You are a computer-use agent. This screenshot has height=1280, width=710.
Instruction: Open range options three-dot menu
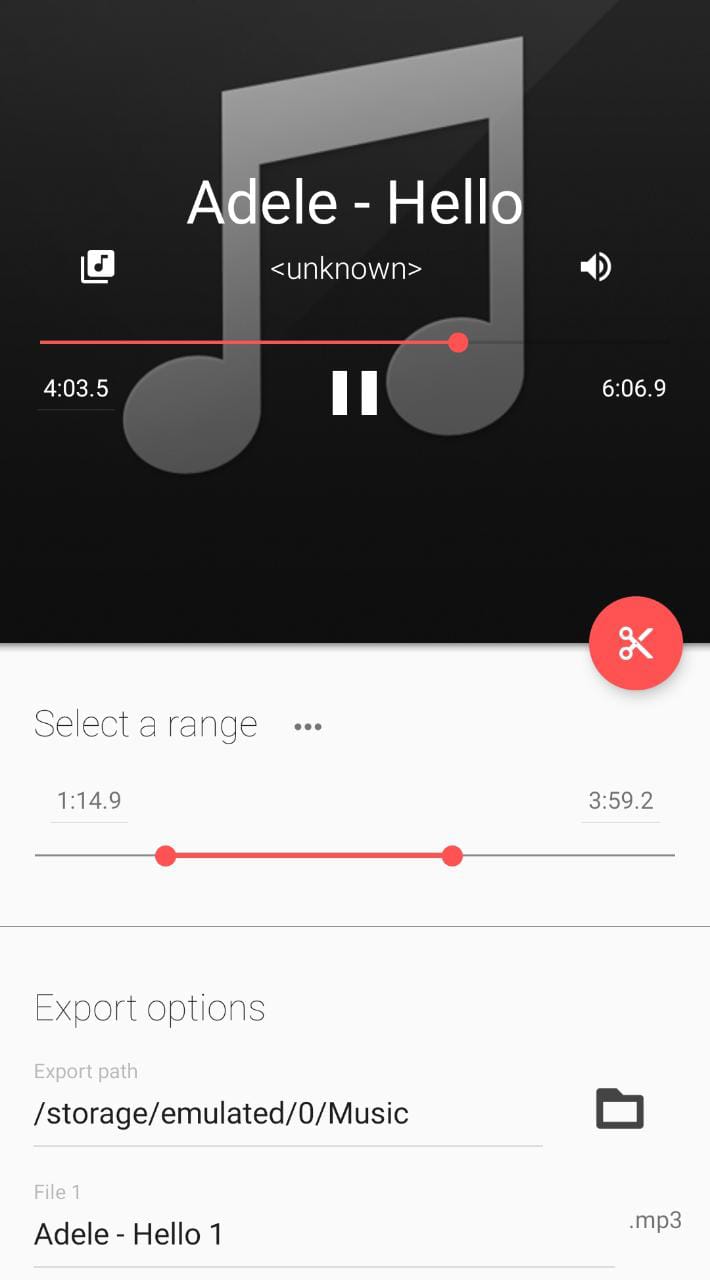click(x=308, y=727)
